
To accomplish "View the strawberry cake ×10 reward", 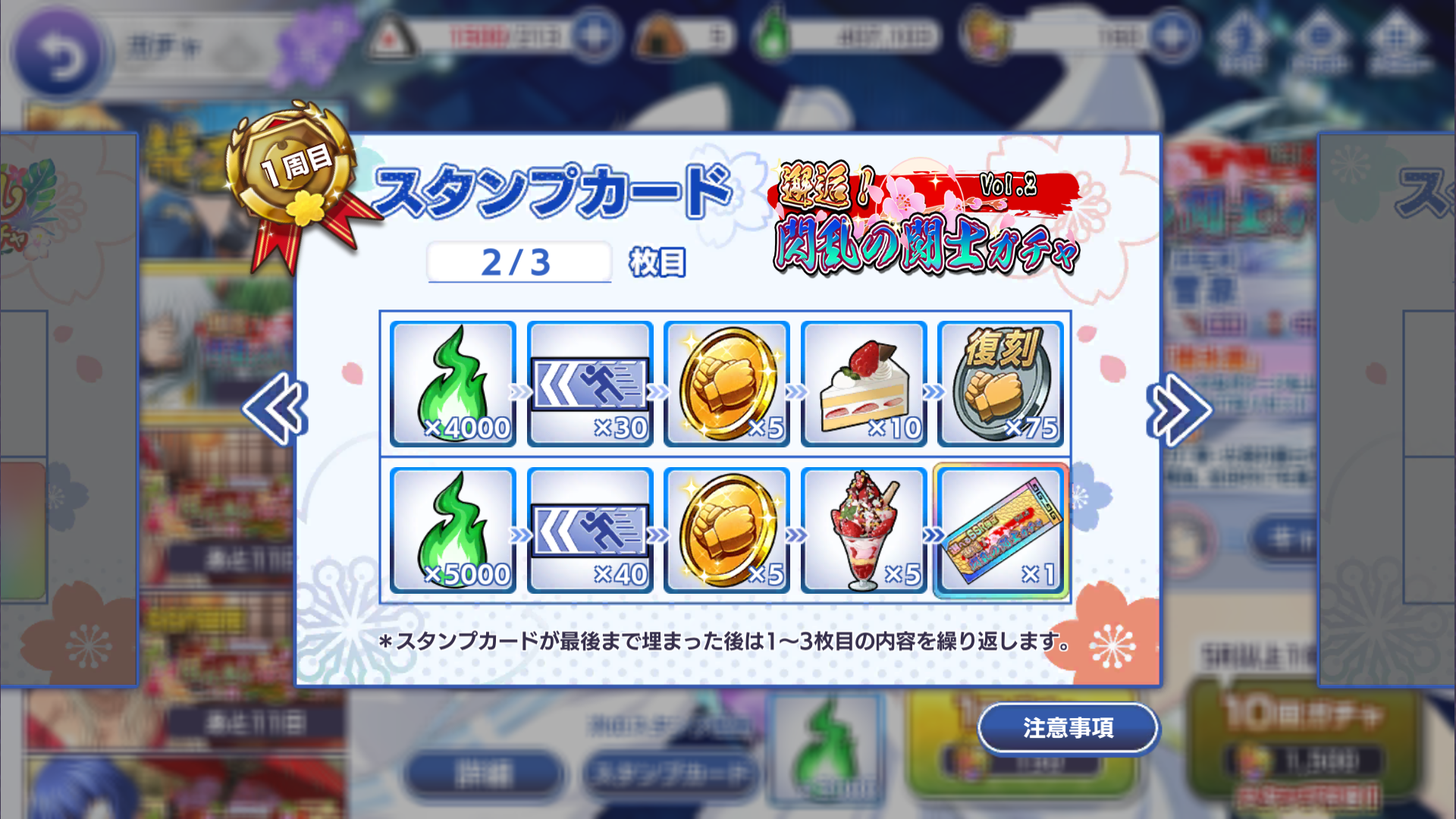I will [x=864, y=384].
